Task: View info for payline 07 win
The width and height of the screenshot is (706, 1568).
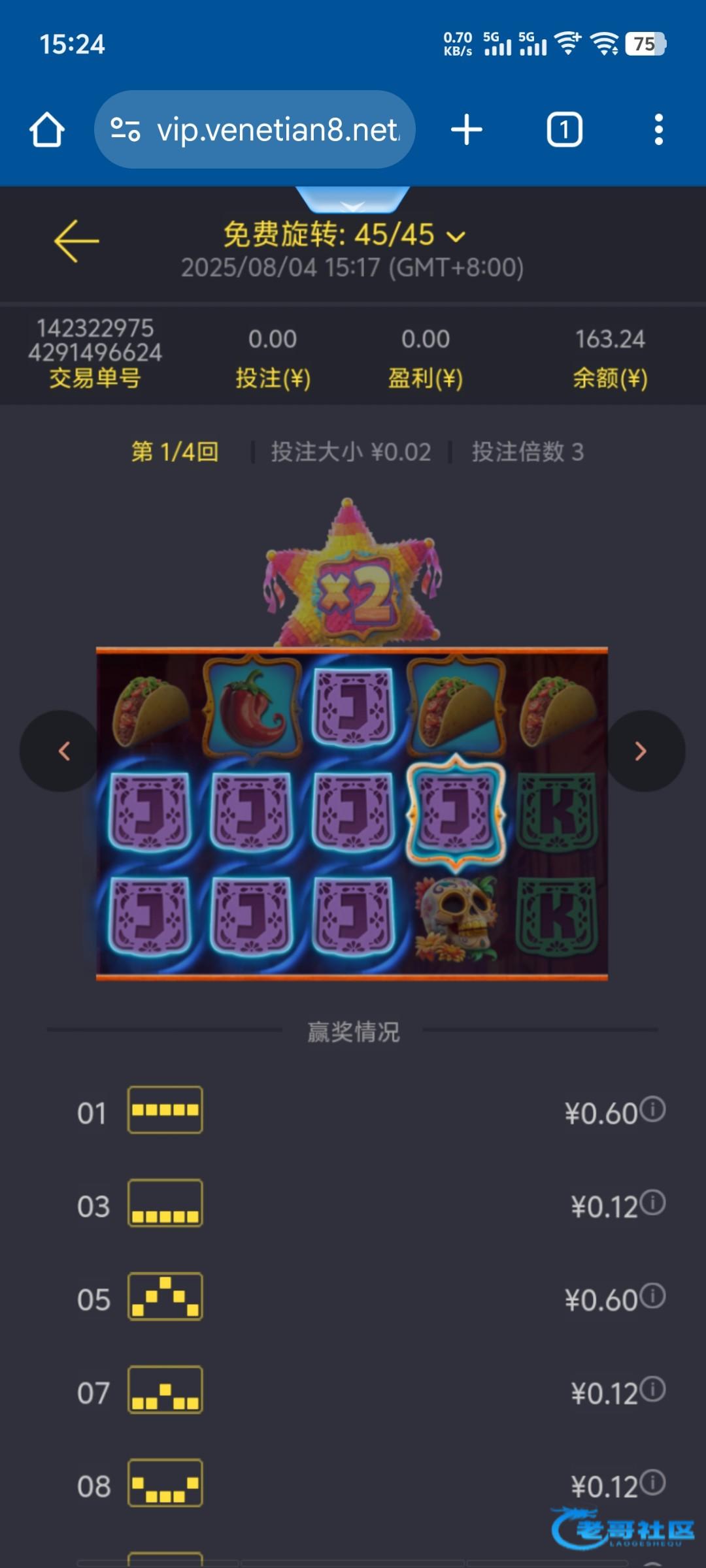Action: (652, 1389)
